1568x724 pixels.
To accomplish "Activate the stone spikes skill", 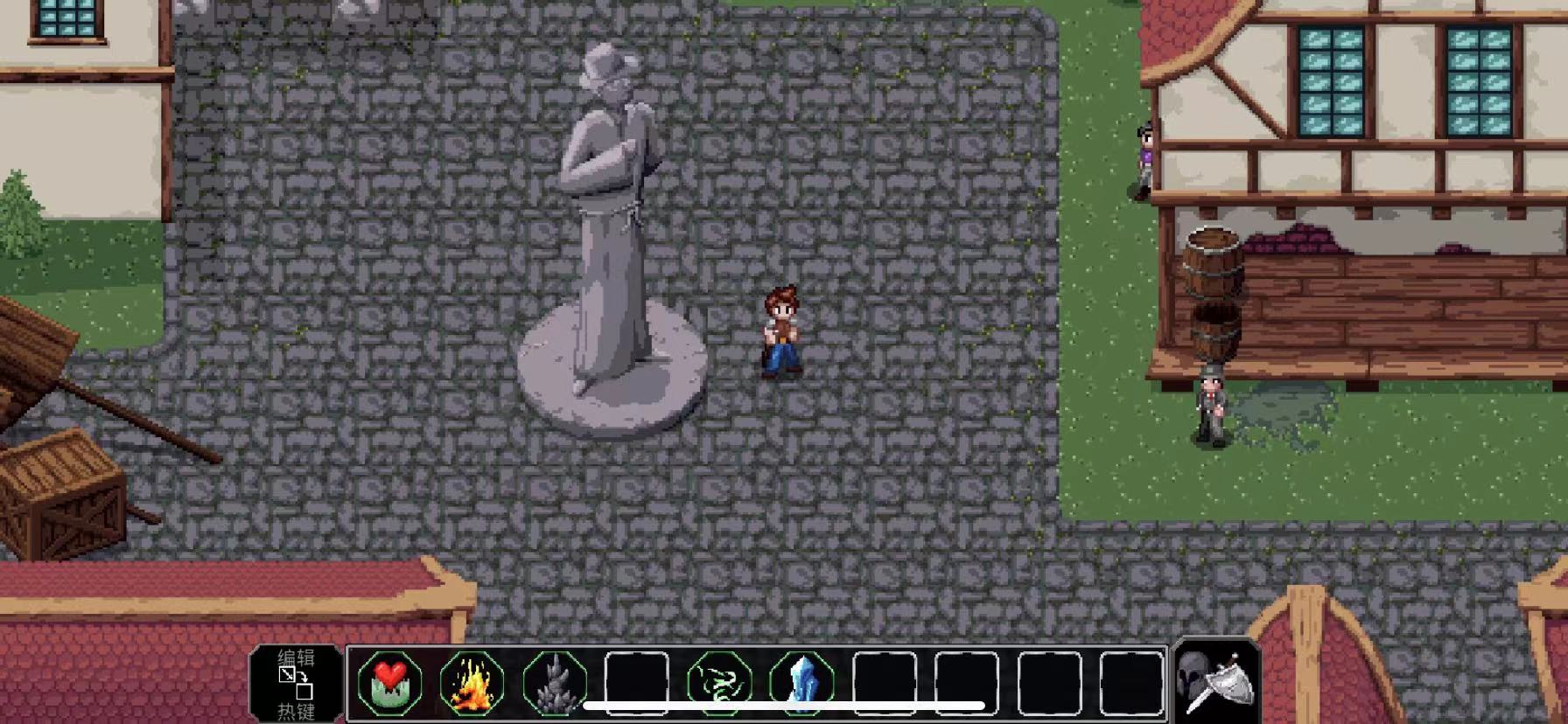I will 554,682.
